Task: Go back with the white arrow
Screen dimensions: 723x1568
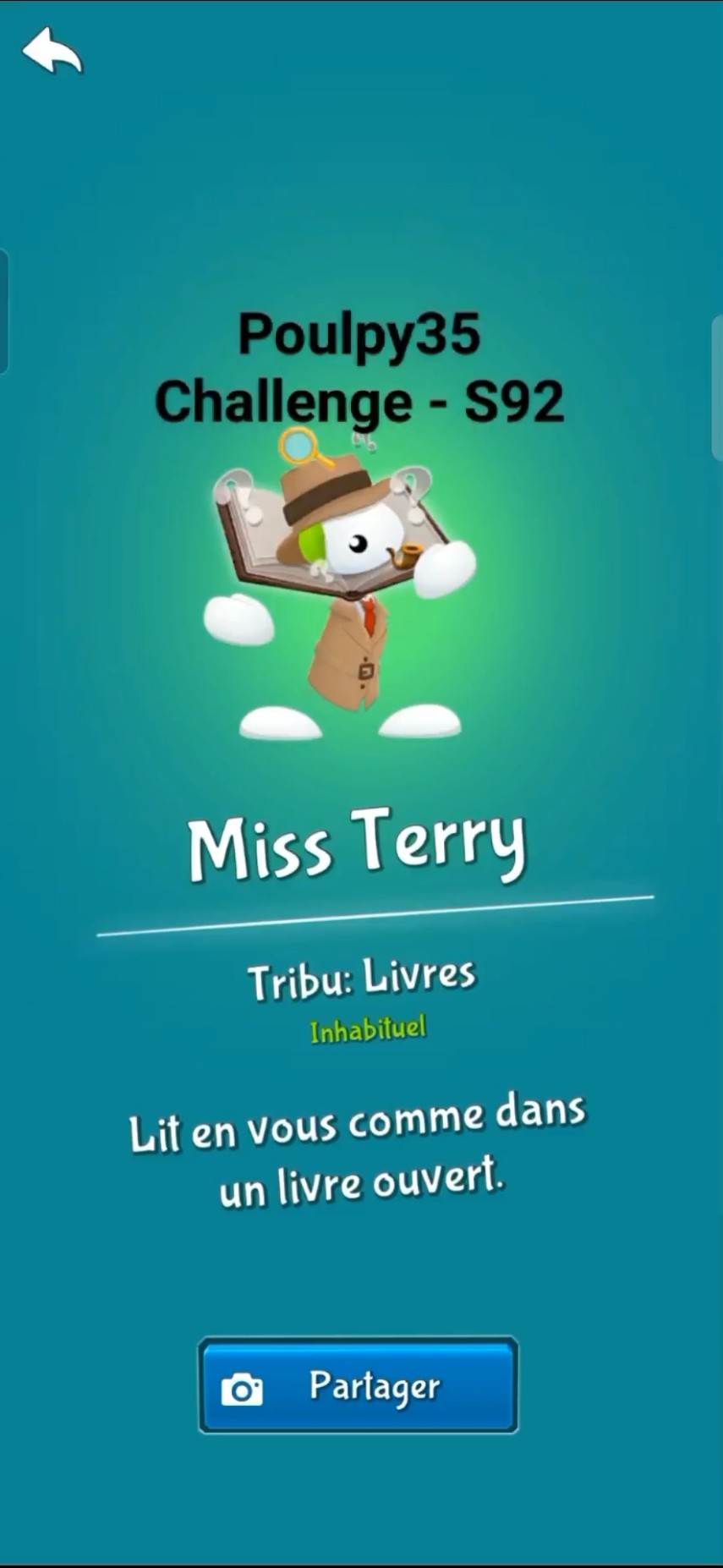Action: (x=52, y=50)
